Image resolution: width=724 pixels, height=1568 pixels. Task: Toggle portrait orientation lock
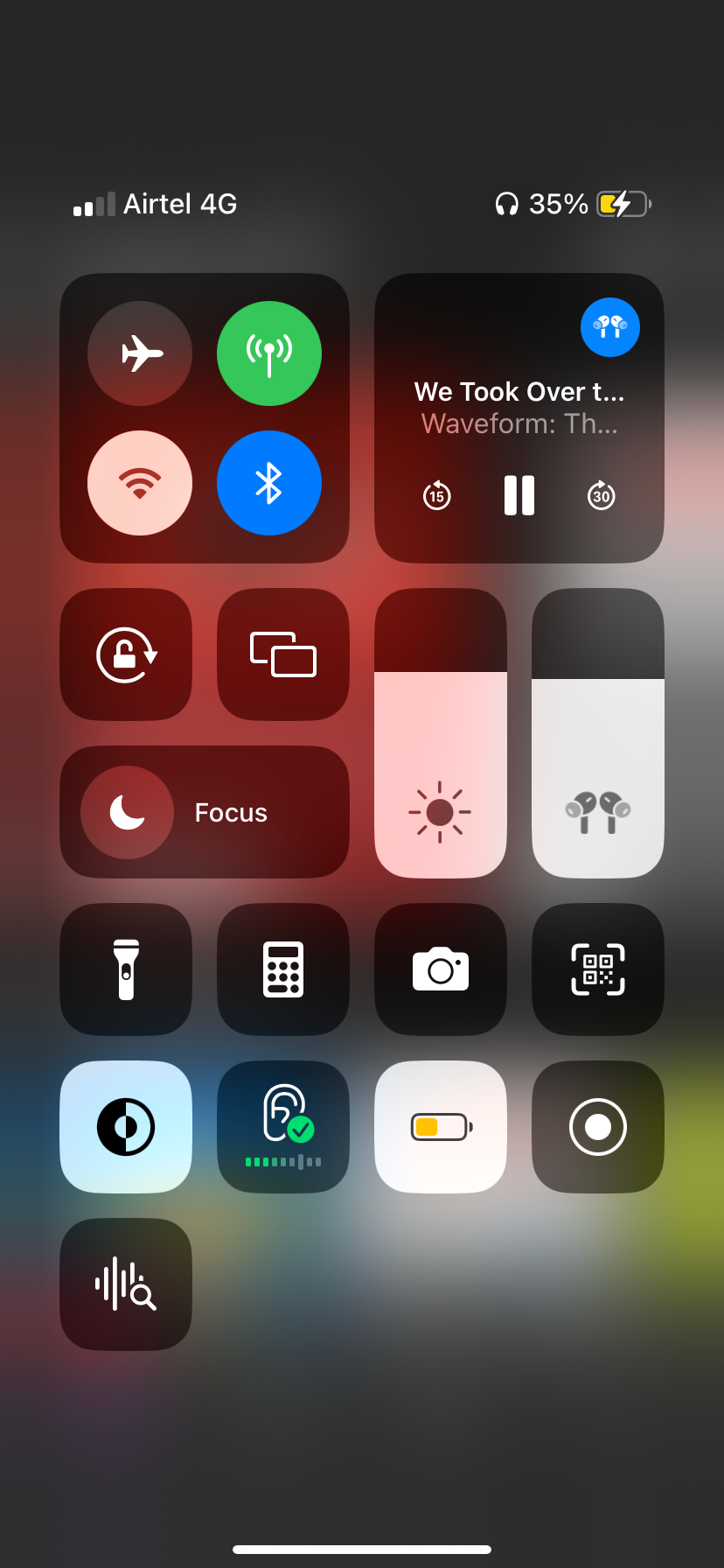[x=126, y=654]
